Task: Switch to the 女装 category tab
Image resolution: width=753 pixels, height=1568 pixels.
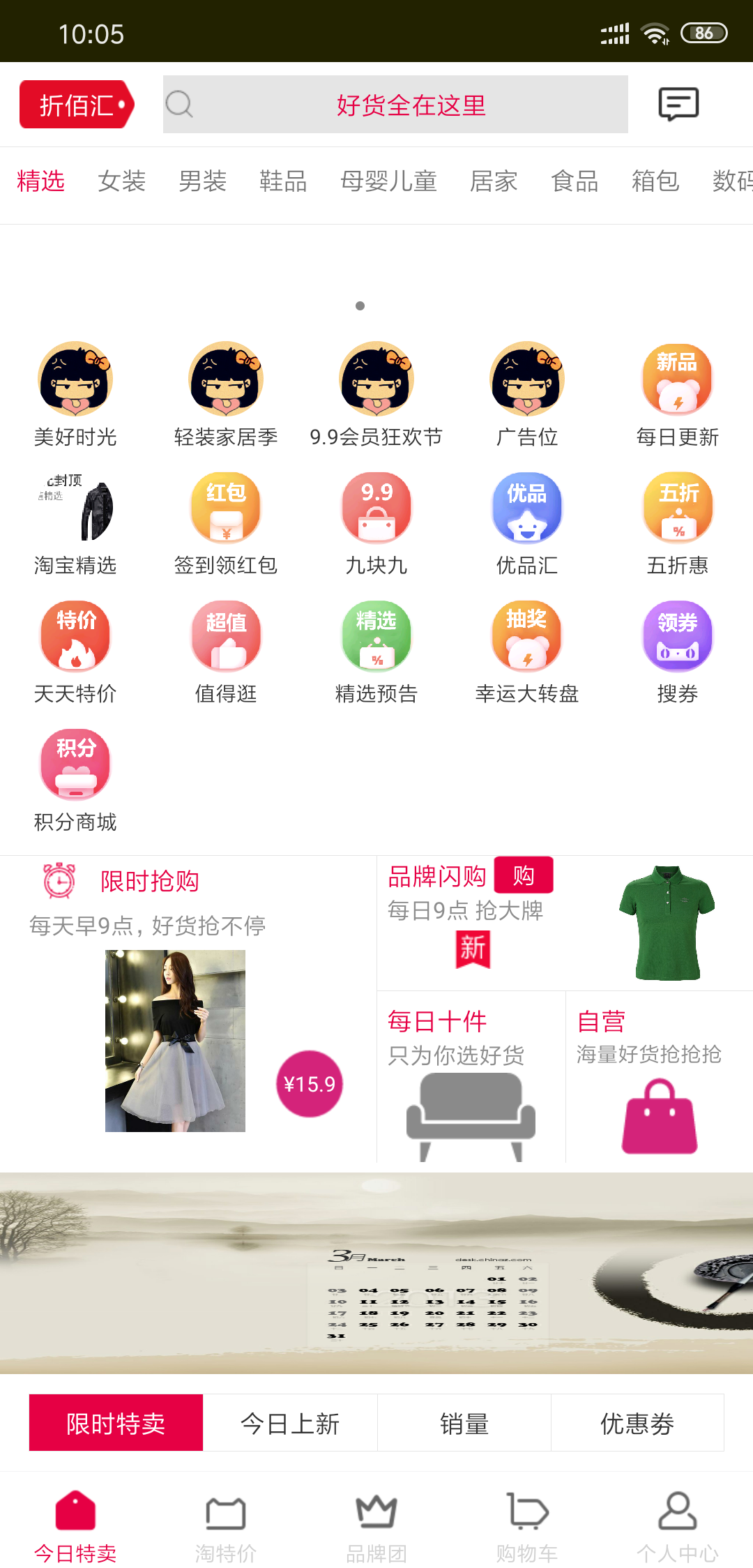Action: coord(121,181)
